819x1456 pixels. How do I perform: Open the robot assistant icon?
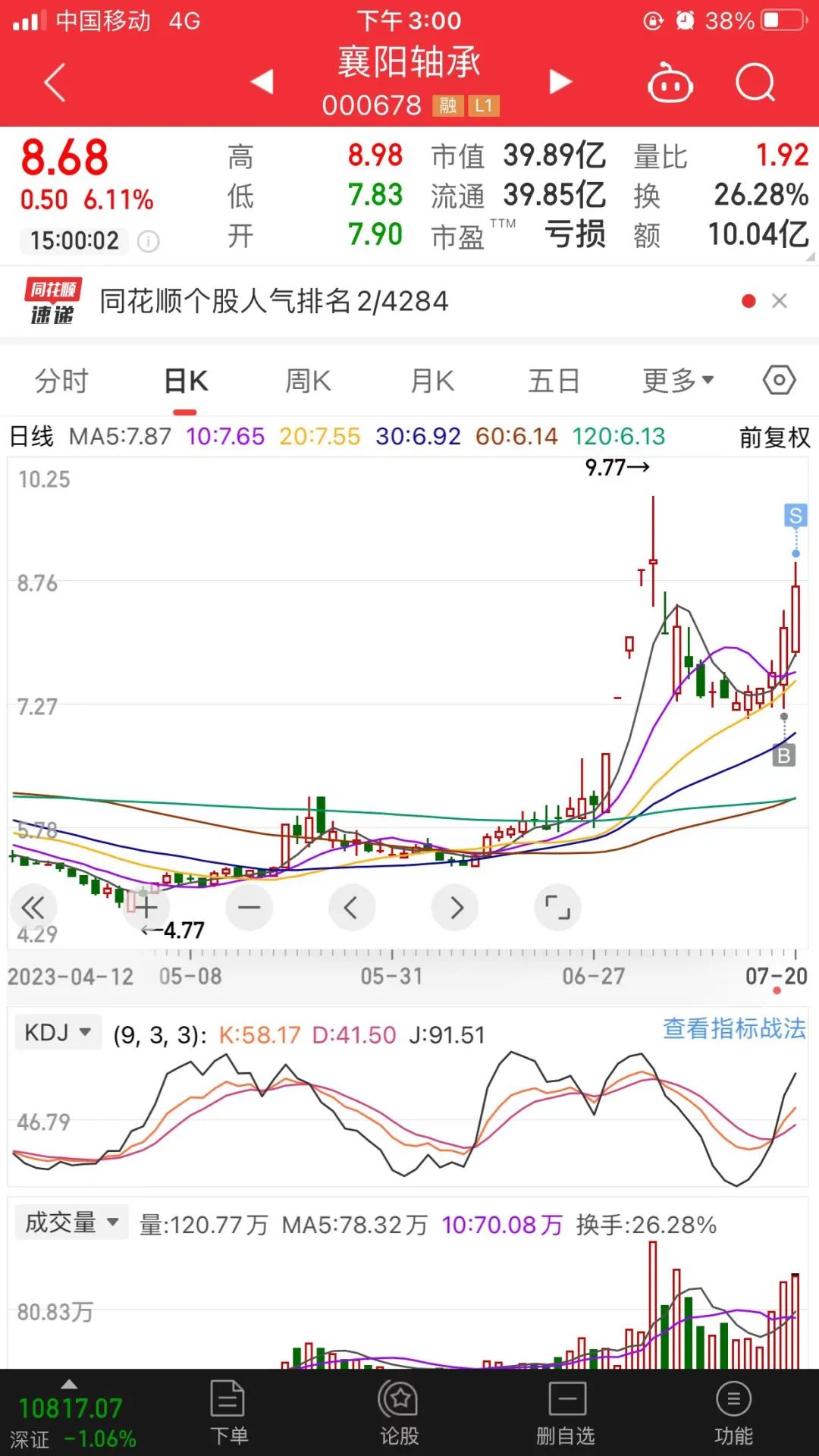pos(670,83)
